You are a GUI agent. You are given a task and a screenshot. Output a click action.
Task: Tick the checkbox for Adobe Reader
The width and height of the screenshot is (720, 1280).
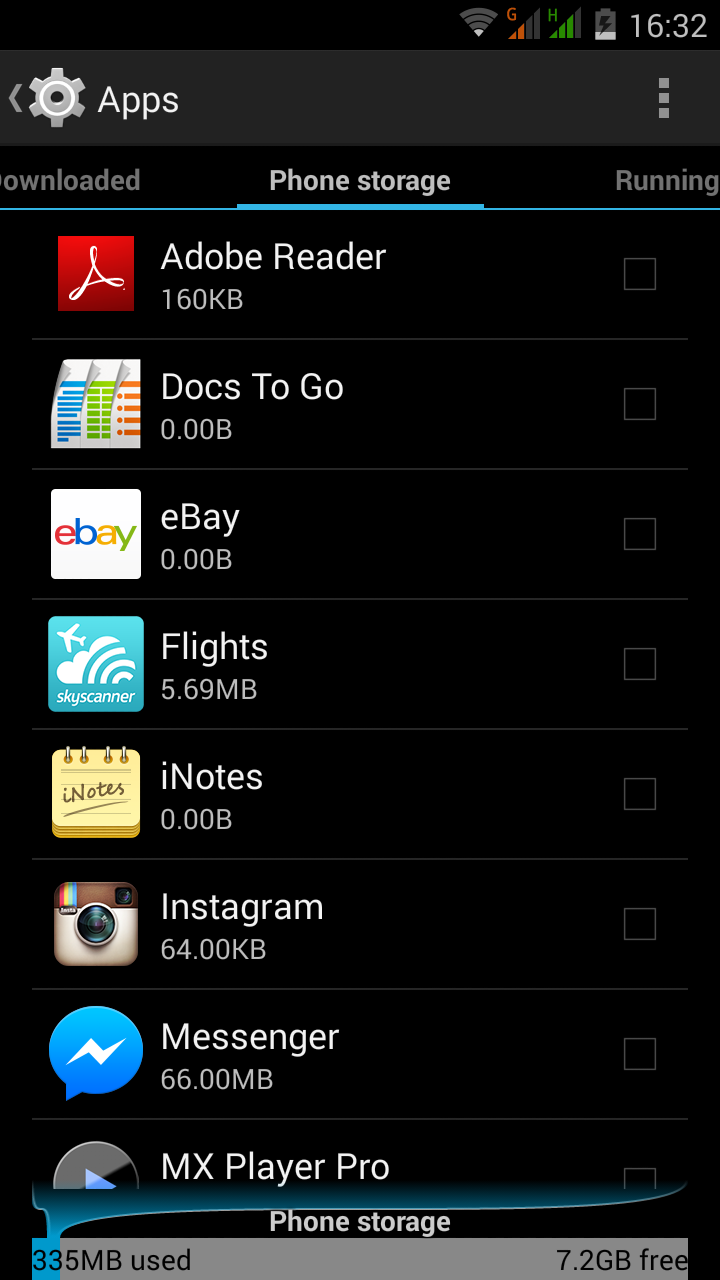point(639,274)
